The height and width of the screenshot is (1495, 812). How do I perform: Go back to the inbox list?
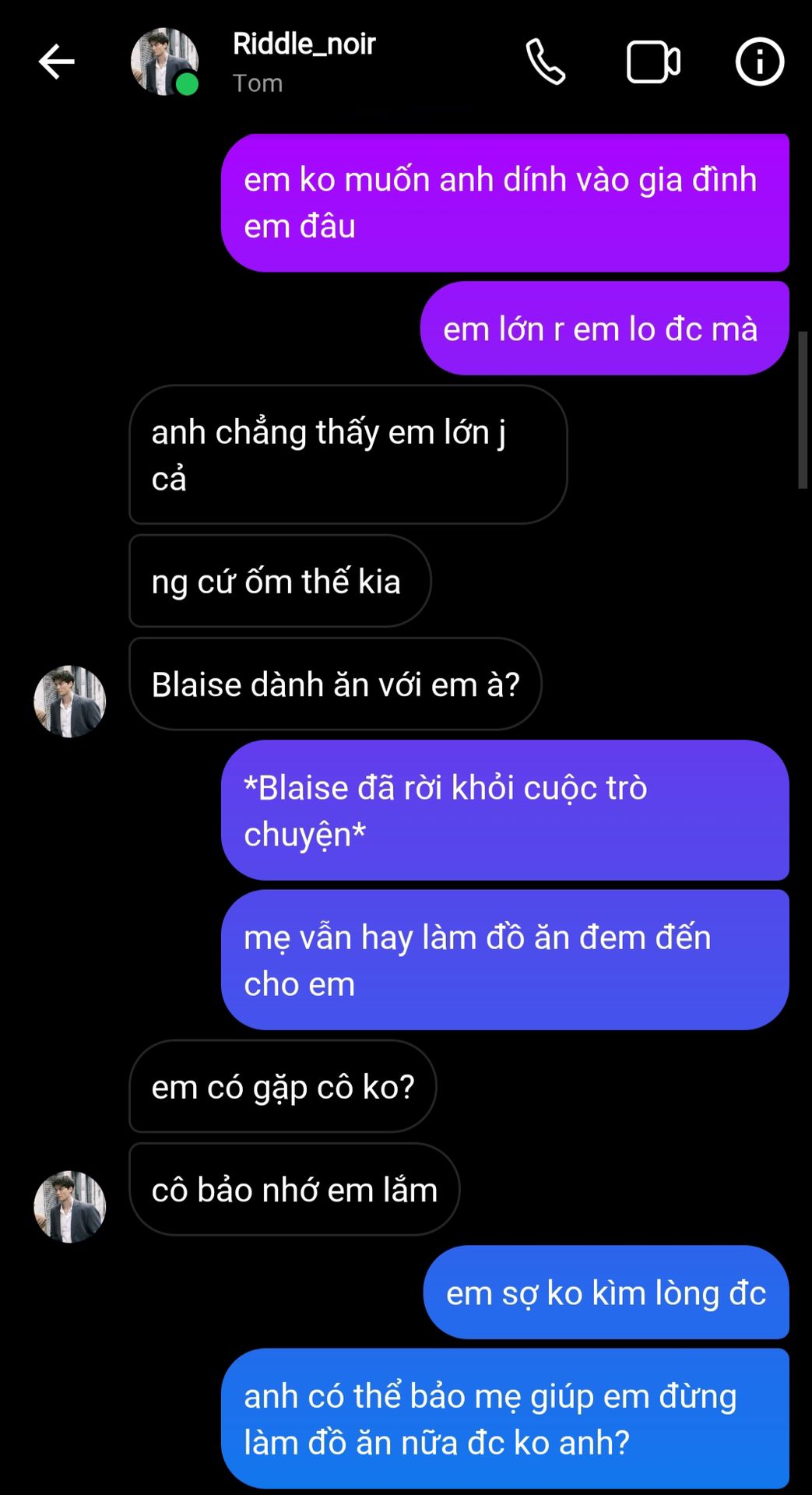pyautogui.click(x=57, y=62)
